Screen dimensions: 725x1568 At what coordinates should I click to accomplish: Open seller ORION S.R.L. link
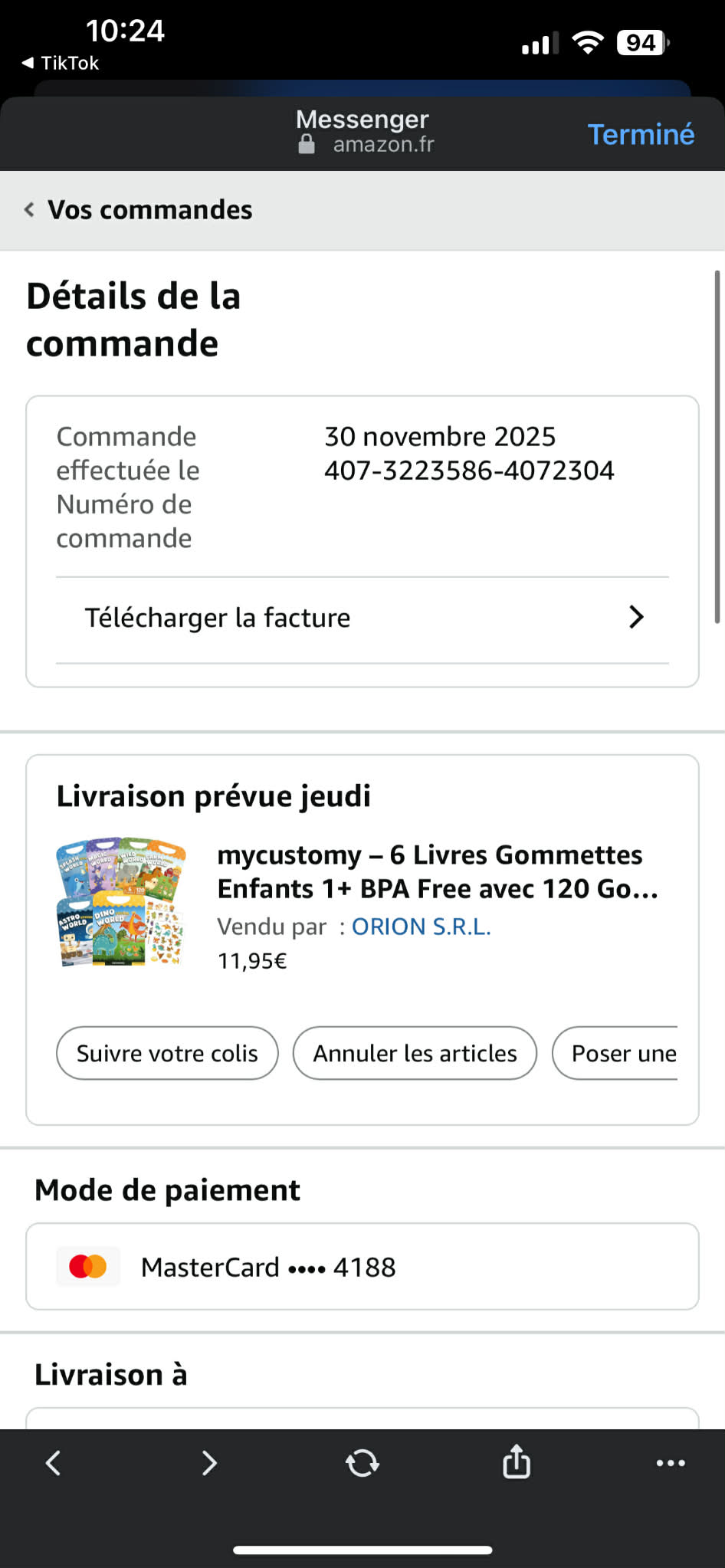point(421,927)
